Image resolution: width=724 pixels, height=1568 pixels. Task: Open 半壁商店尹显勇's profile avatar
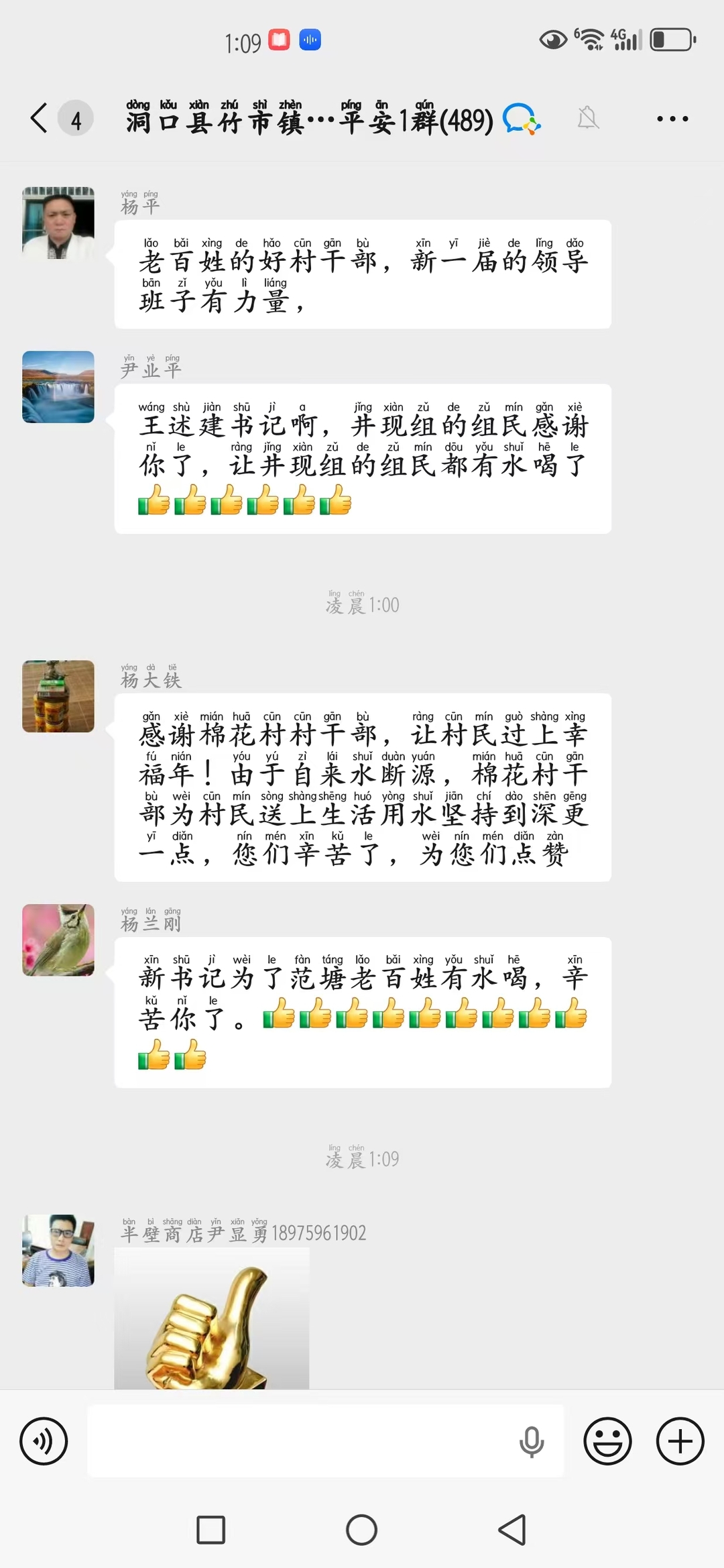58,1250
